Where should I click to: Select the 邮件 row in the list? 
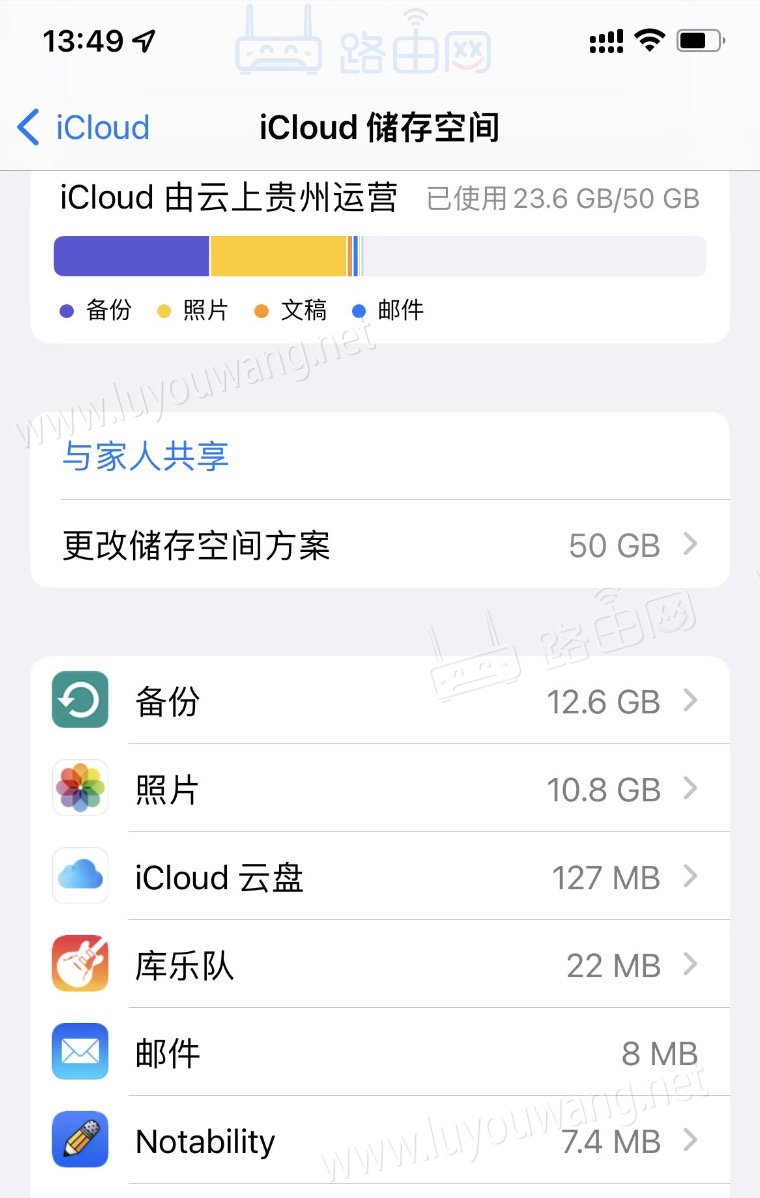tap(380, 1052)
